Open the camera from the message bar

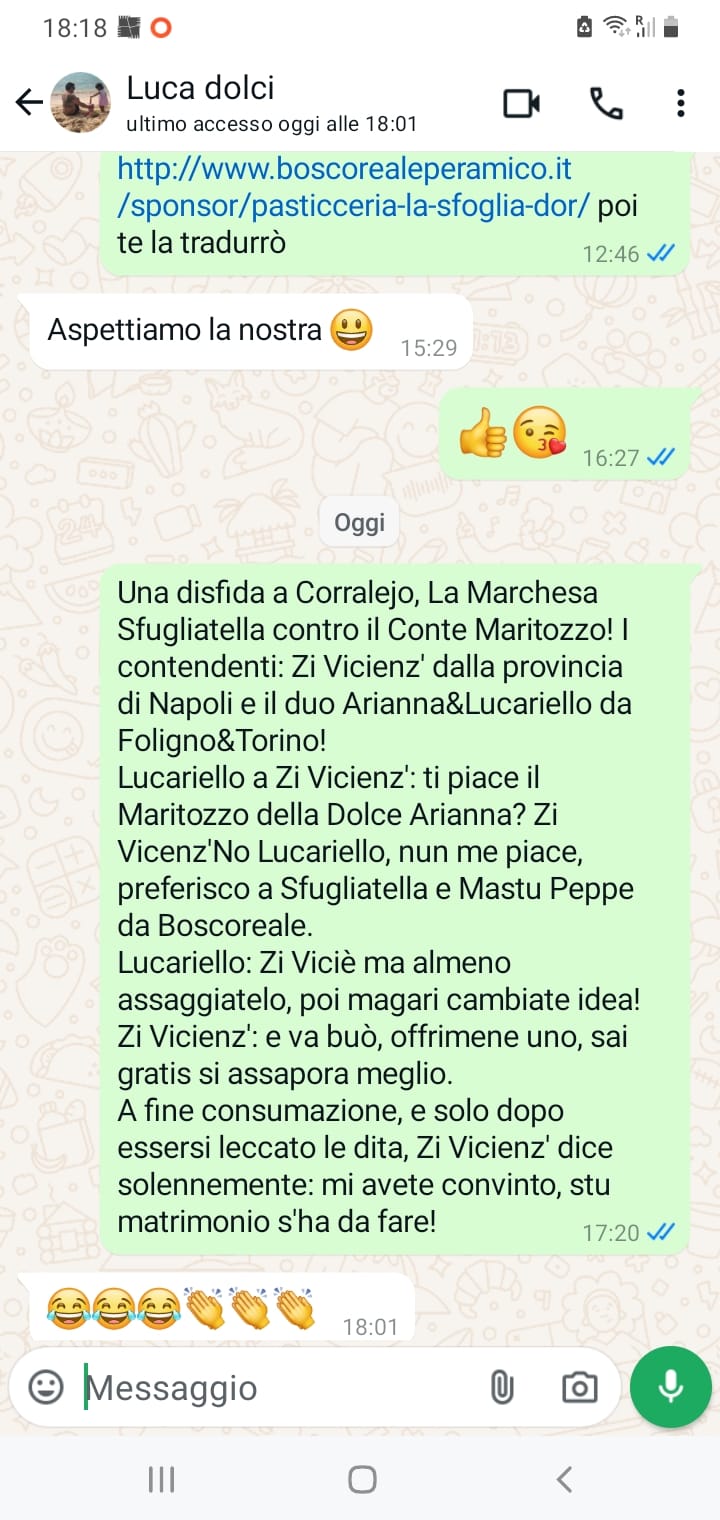tap(579, 1387)
